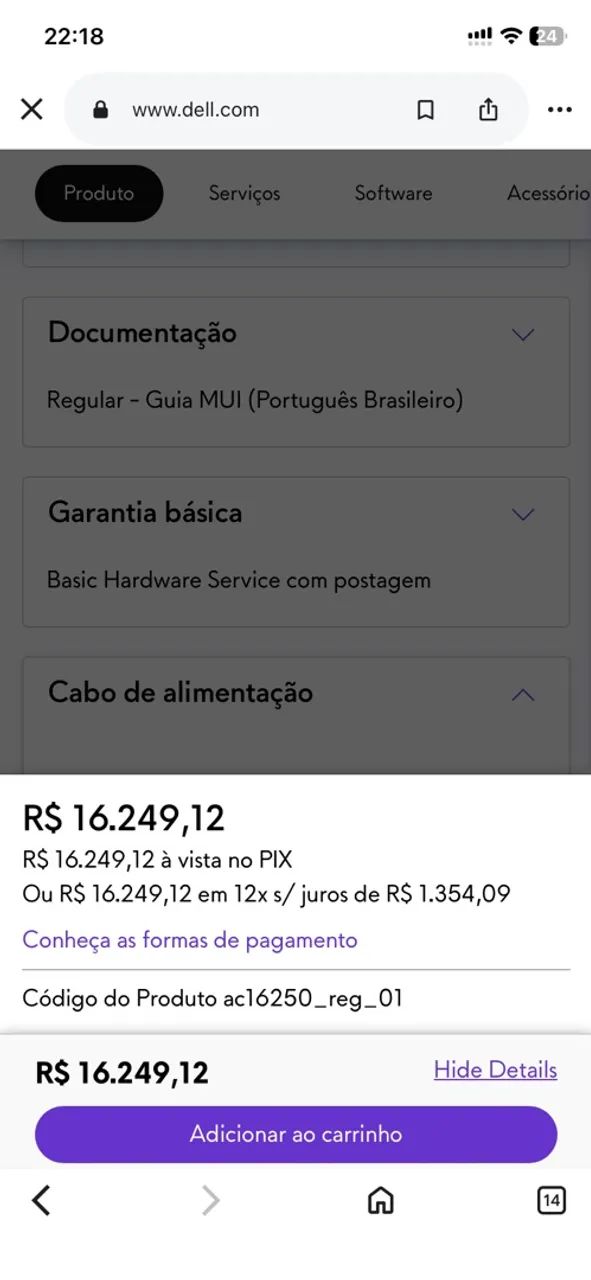Open Conheça as formas de pagamento link
The image size is (591, 1280).
point(190,940)
